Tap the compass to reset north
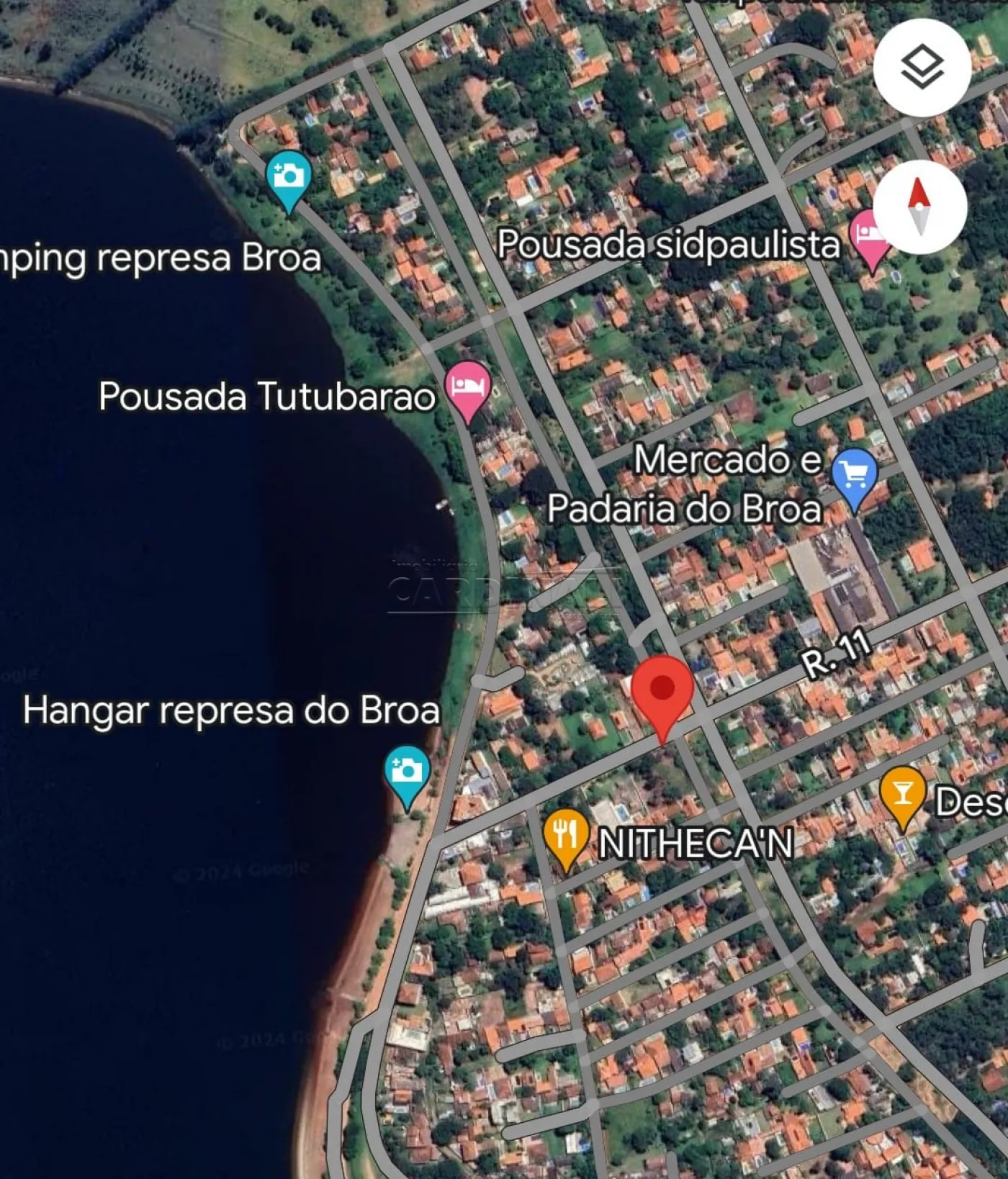This screenshot has height=1179, width=1008. (919, 207)
